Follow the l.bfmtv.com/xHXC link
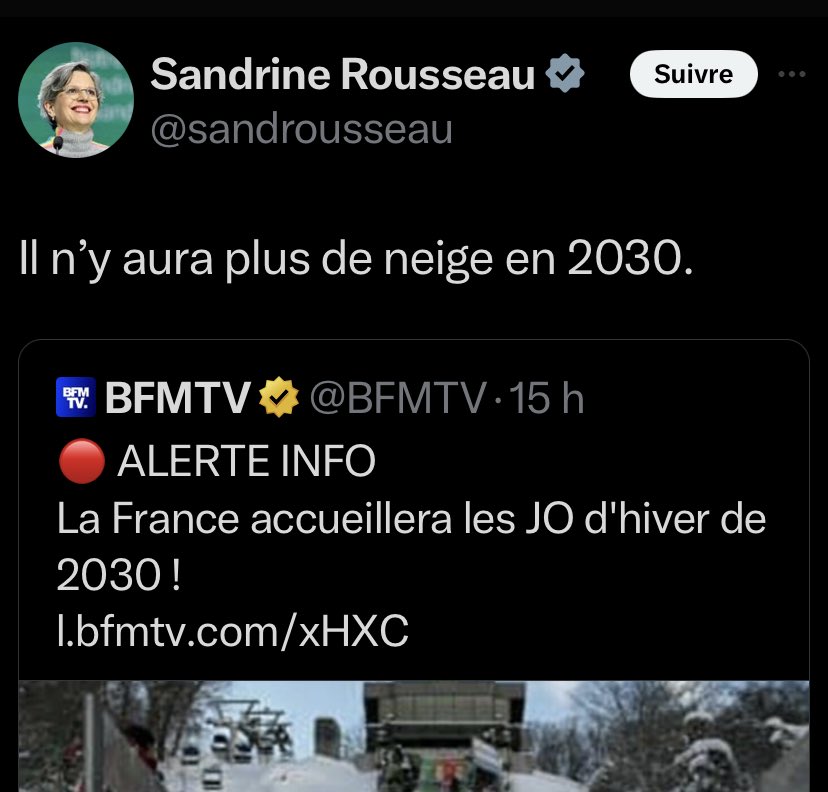Screen dimensions: 828x792 coord(233,631)
